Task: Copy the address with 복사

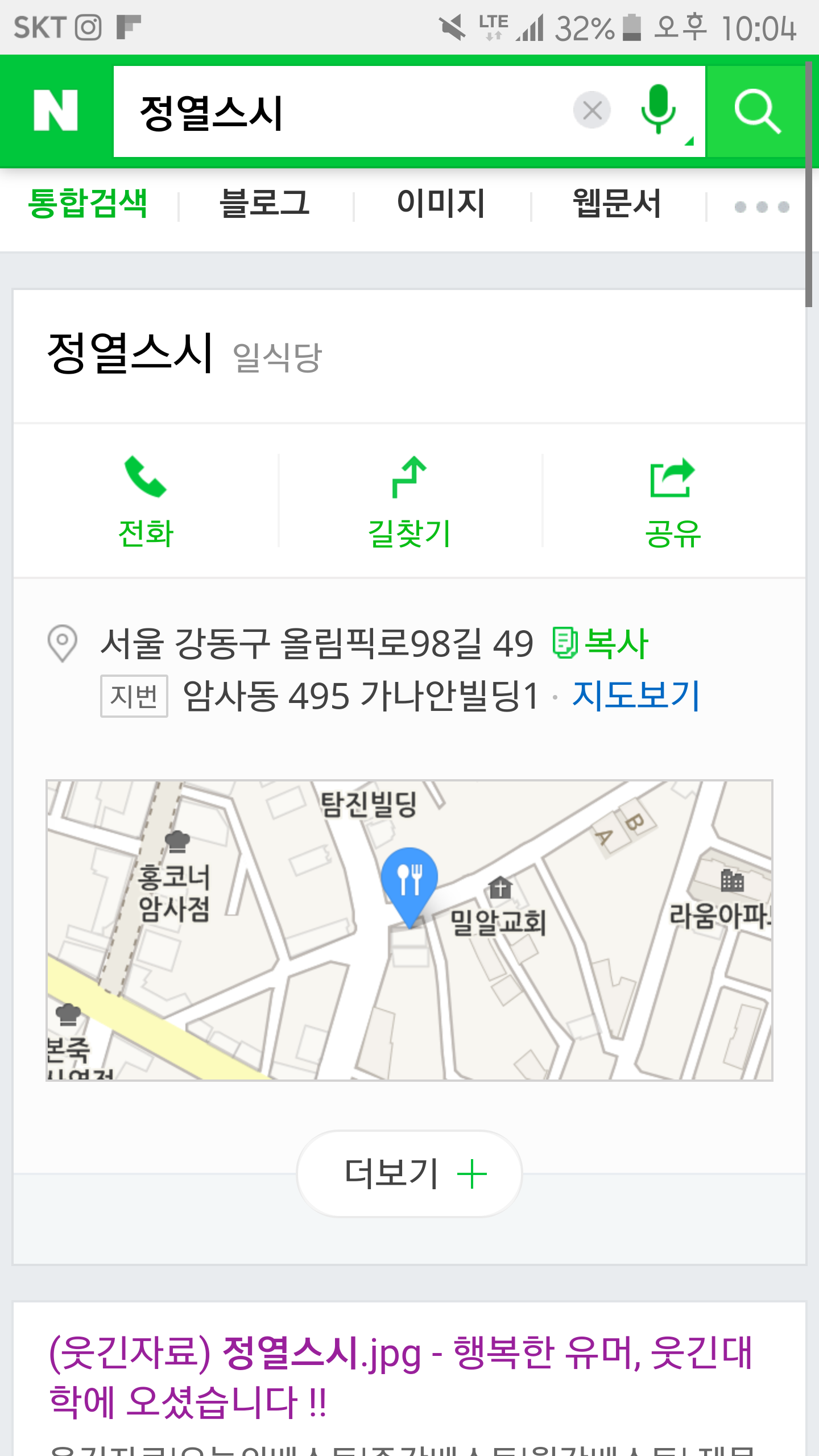Action: pyautogui.click(x=601, y=643)
